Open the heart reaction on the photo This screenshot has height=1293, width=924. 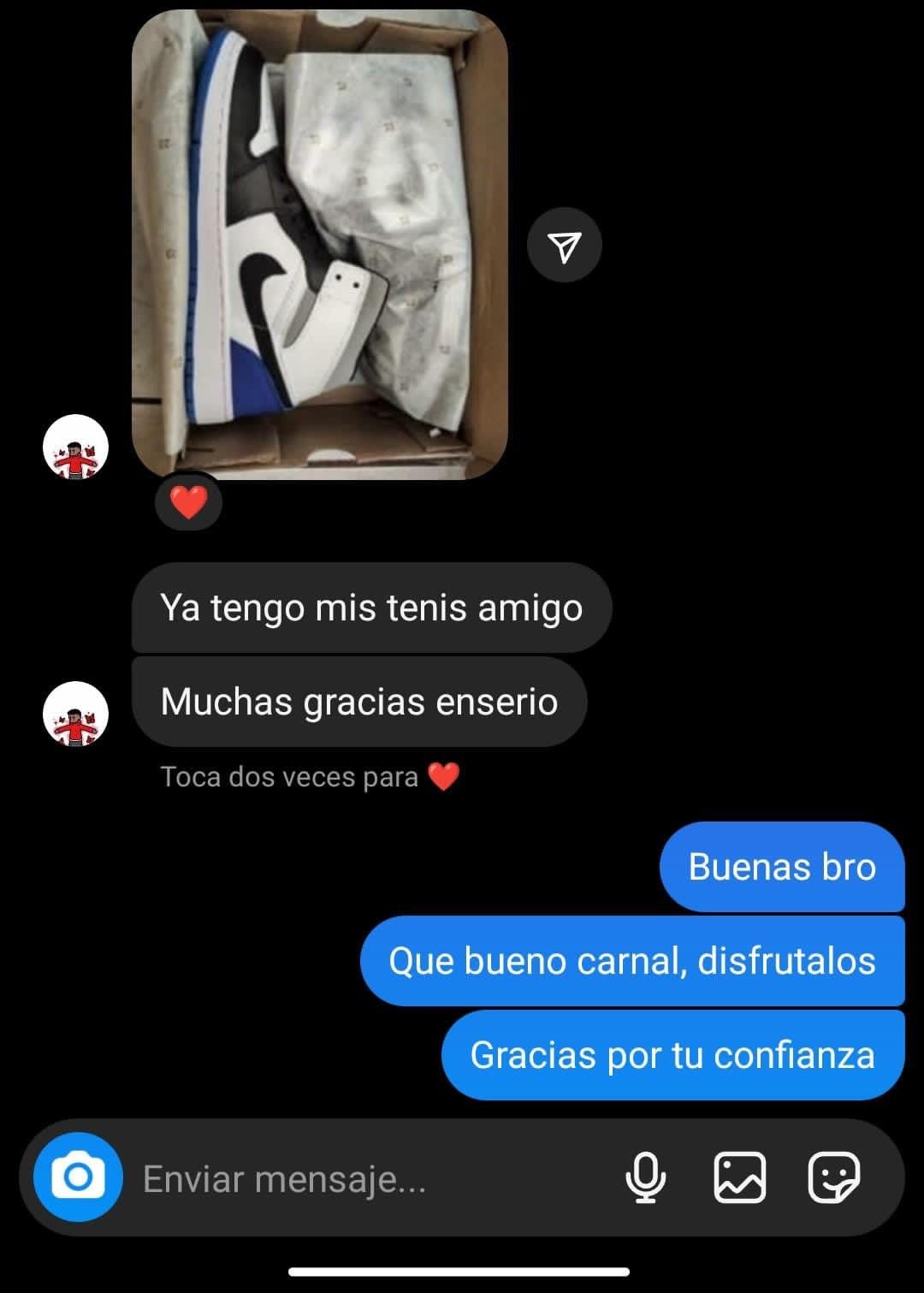(x=188, y=502)
